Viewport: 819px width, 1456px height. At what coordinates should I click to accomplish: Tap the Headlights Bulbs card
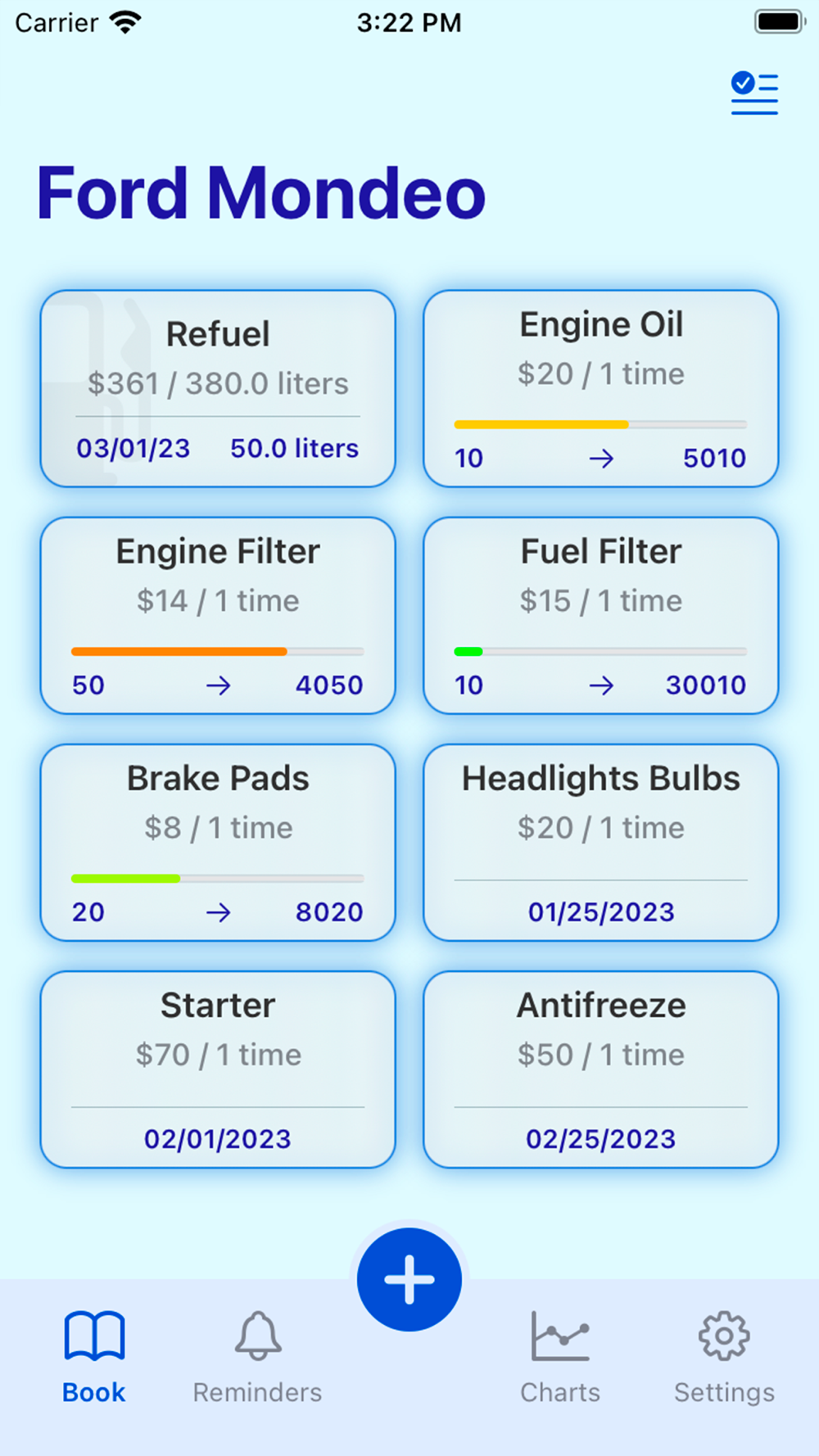coord(600,843)
